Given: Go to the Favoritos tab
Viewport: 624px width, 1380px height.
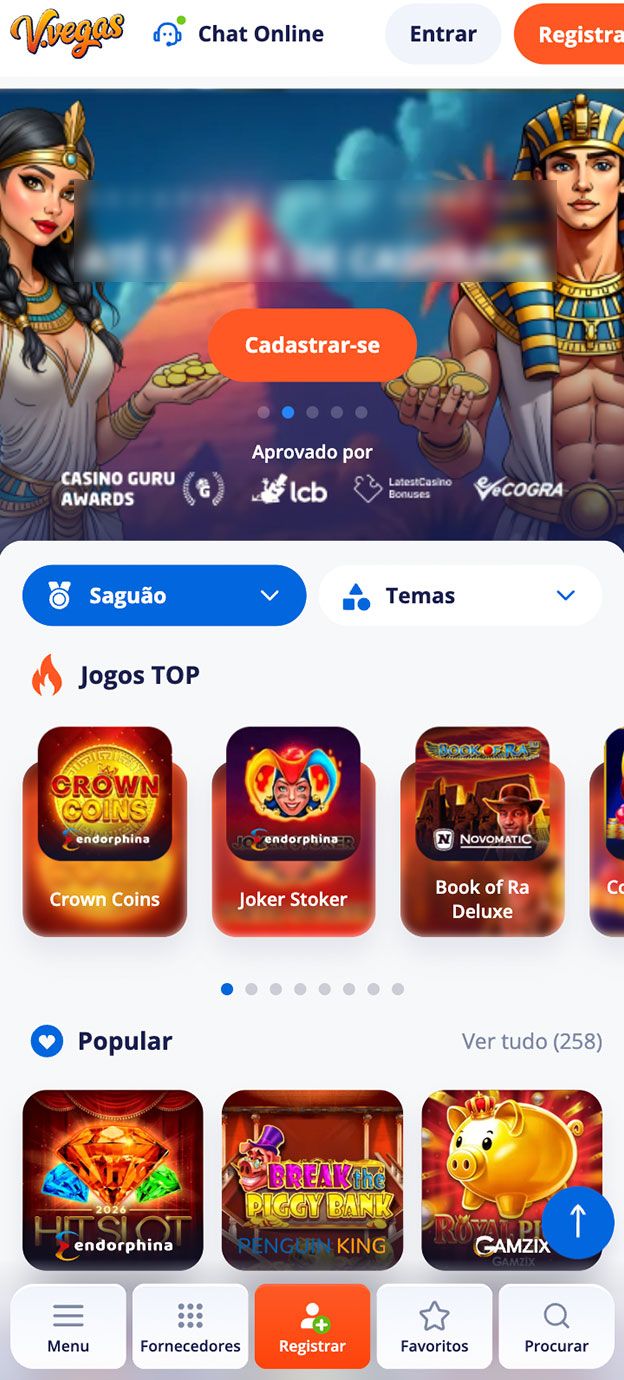Looking at the screenshot, I should click(x=434, y=1326).
